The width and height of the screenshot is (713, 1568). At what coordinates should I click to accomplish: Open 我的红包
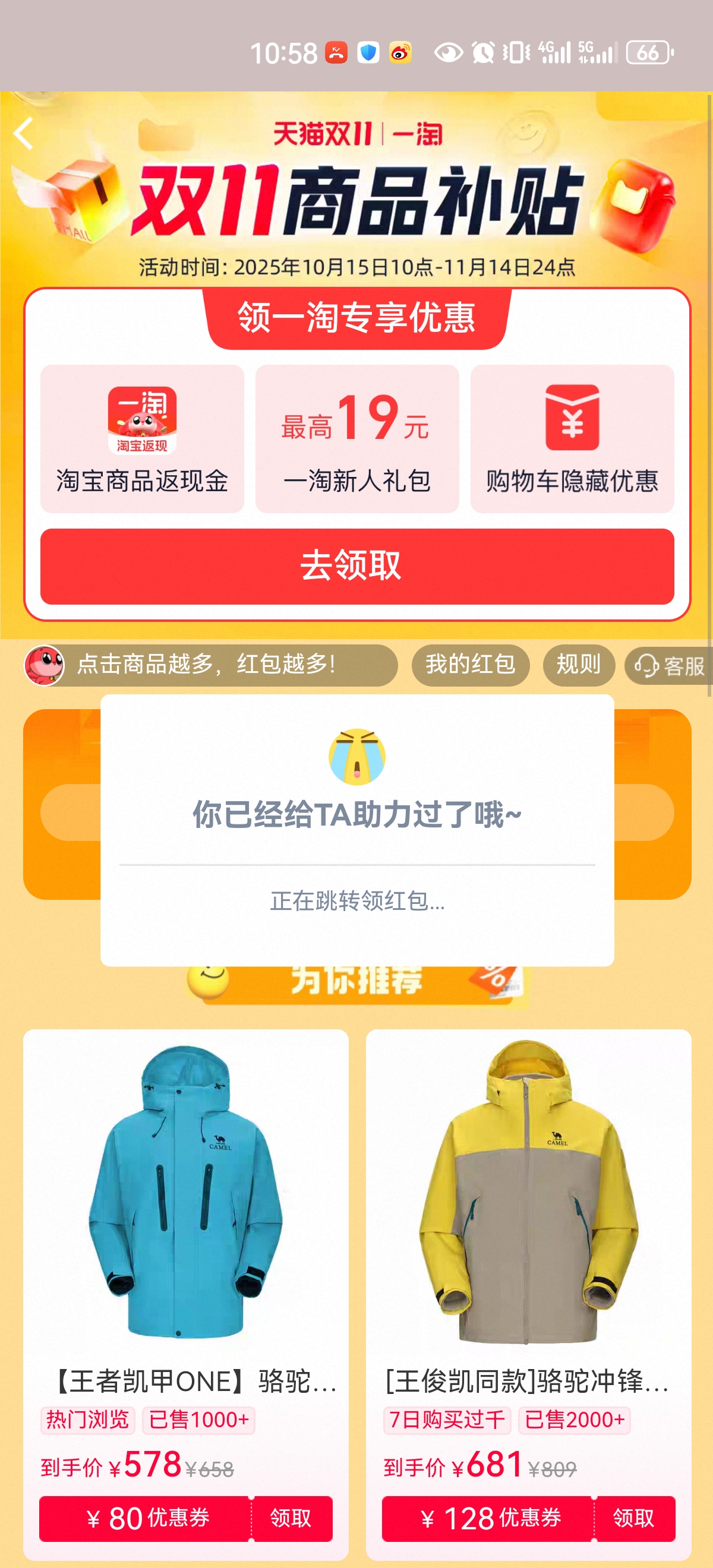click(470, 665)
